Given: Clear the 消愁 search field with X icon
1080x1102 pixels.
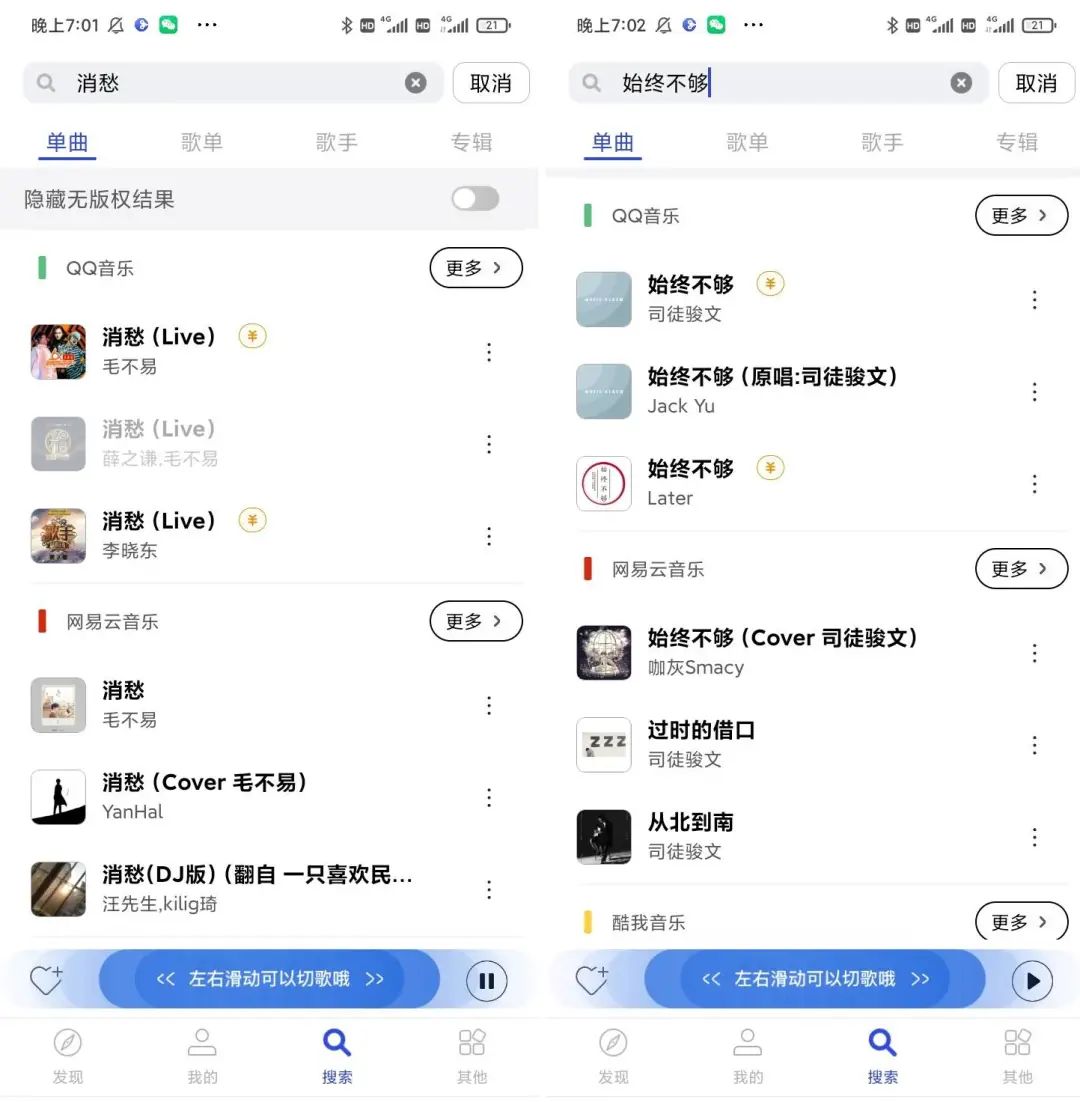Looking at the screenshot, I should coord(416,83).
